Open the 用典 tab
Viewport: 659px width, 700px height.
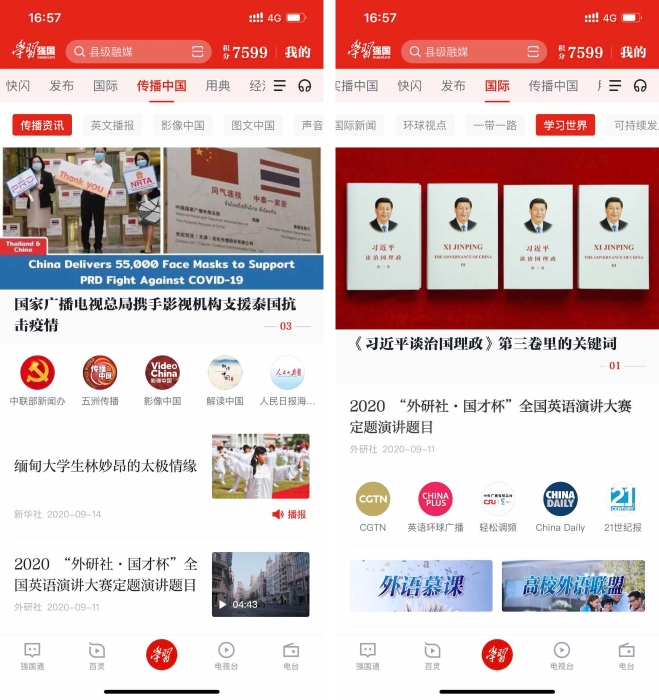pos(218,86)
